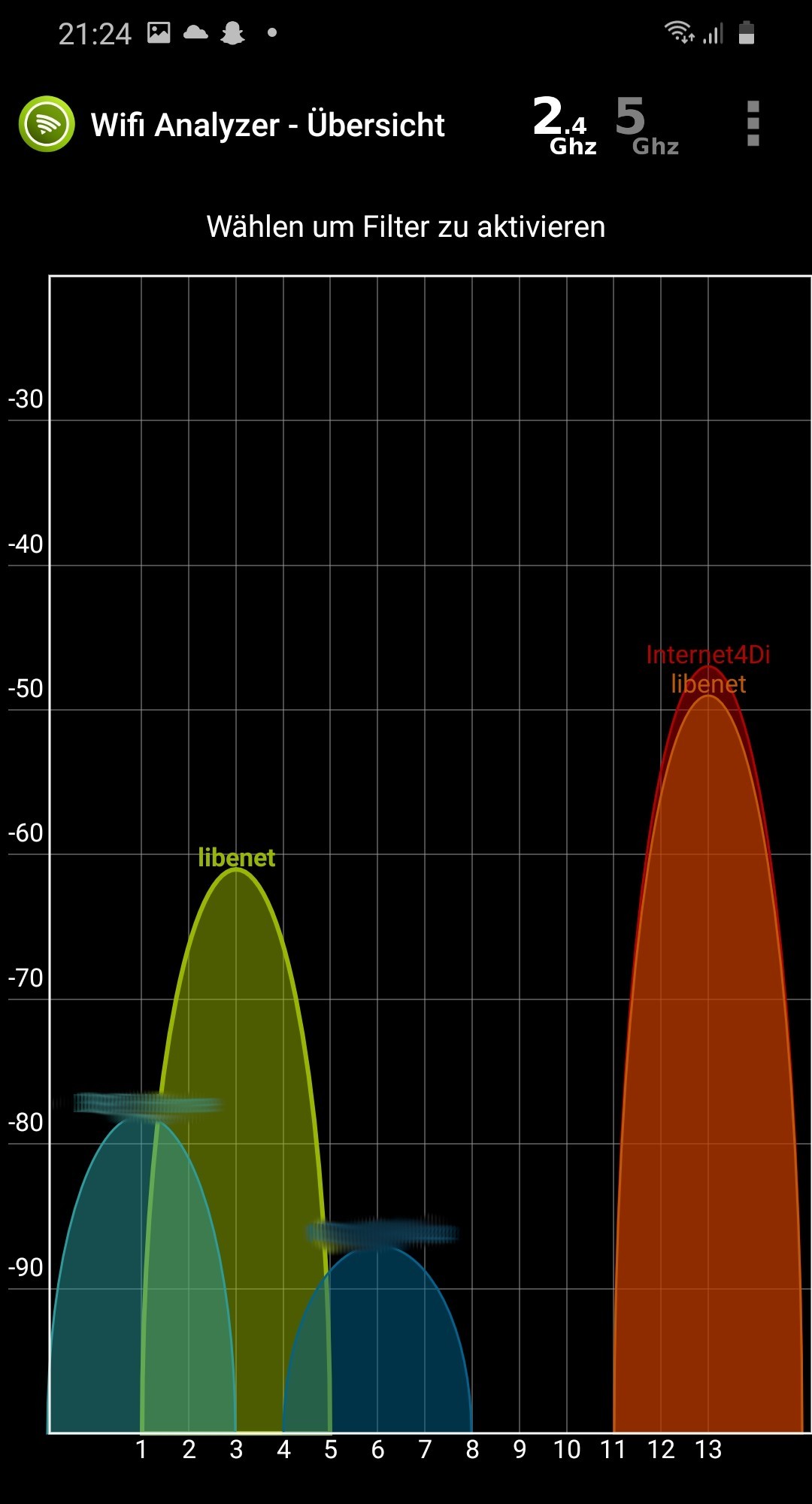Switch to the 5 GHz band
Viewport: 812px width, 1504px height.
point(646,125)
